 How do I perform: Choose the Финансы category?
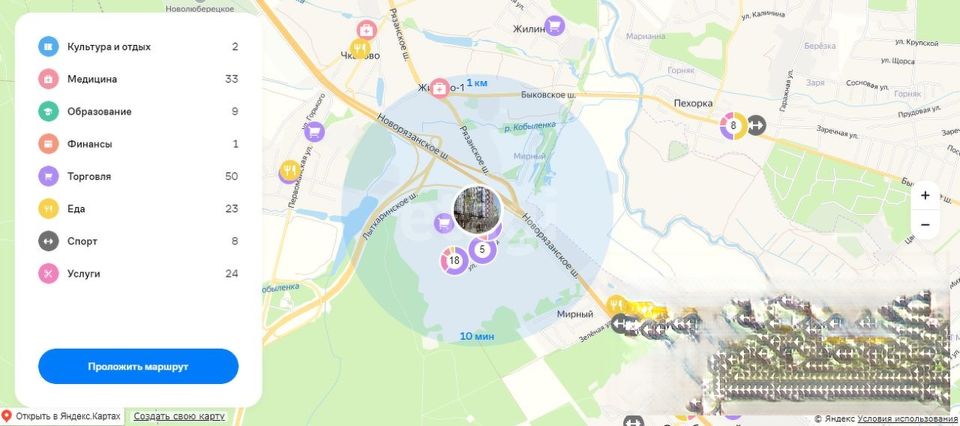(x=89, y=144)
